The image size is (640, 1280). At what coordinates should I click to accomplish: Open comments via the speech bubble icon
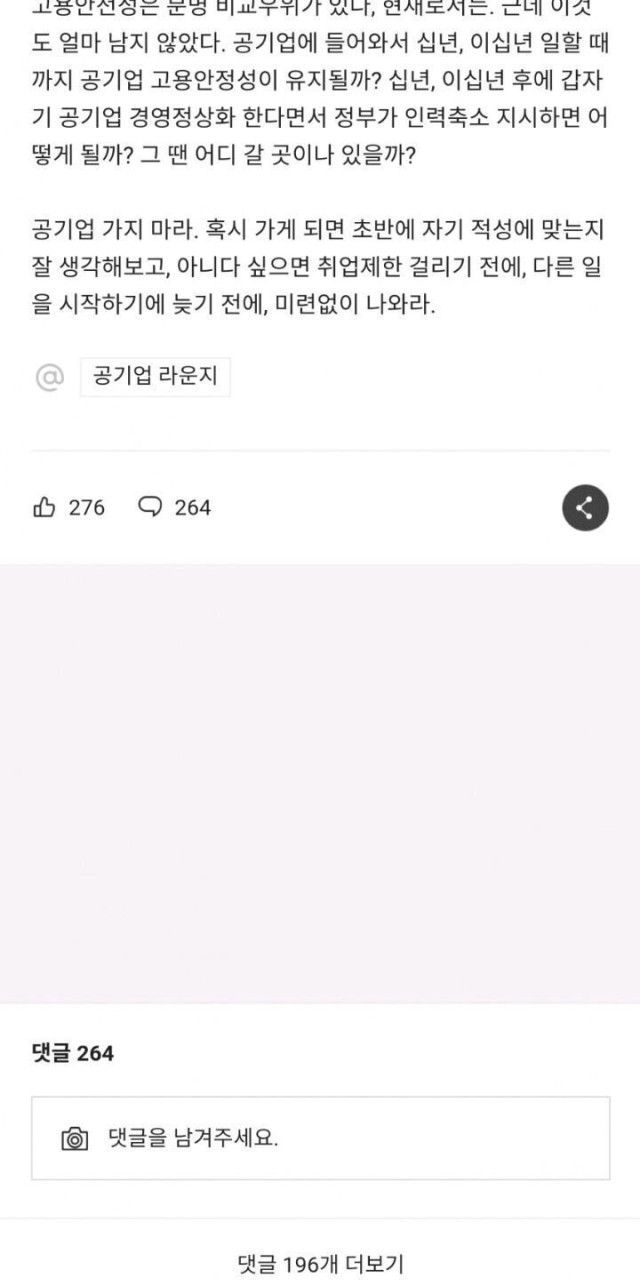149,507
